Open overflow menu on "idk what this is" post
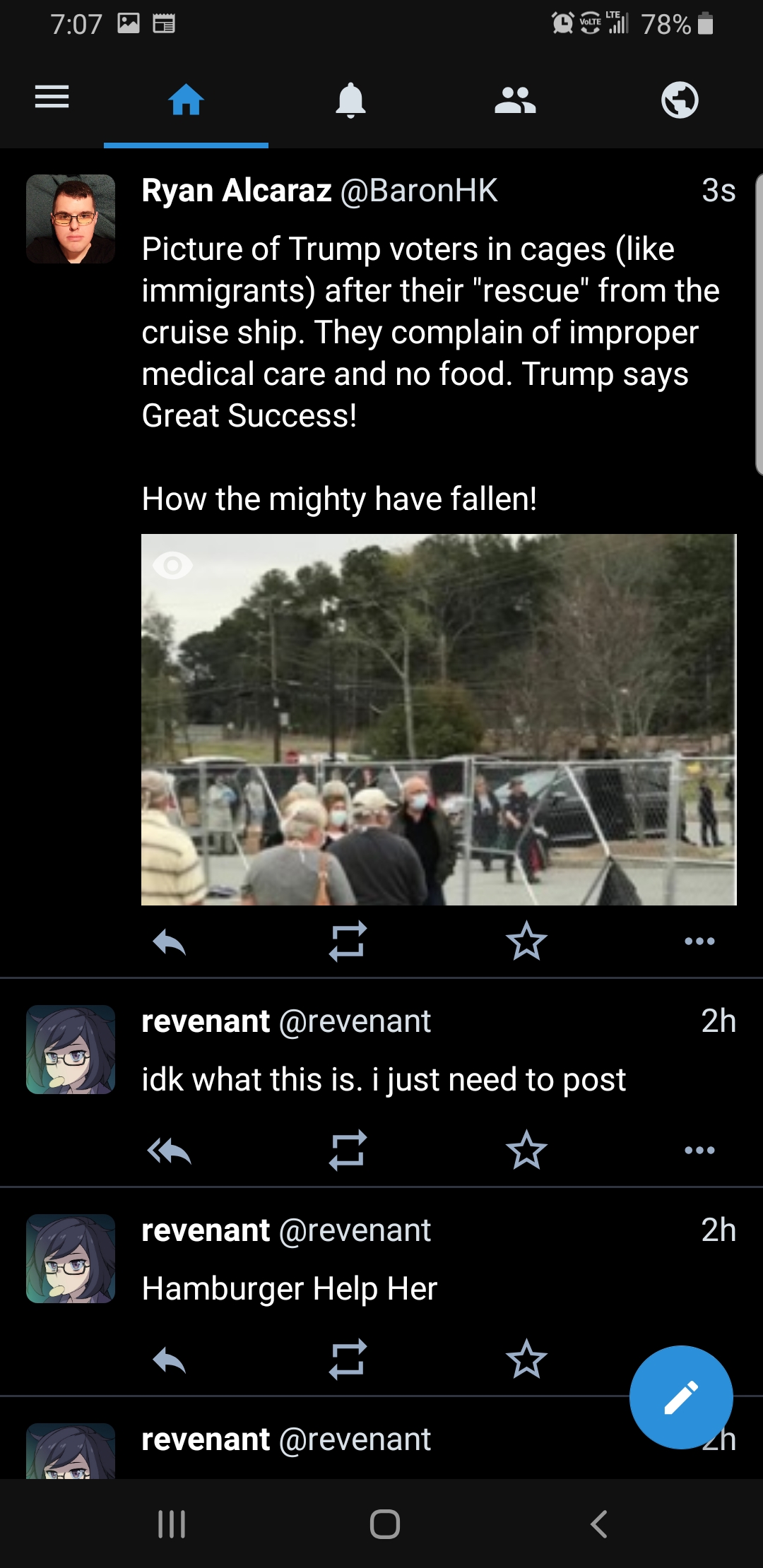The image size is (763, 1568). click(699, 1151)
